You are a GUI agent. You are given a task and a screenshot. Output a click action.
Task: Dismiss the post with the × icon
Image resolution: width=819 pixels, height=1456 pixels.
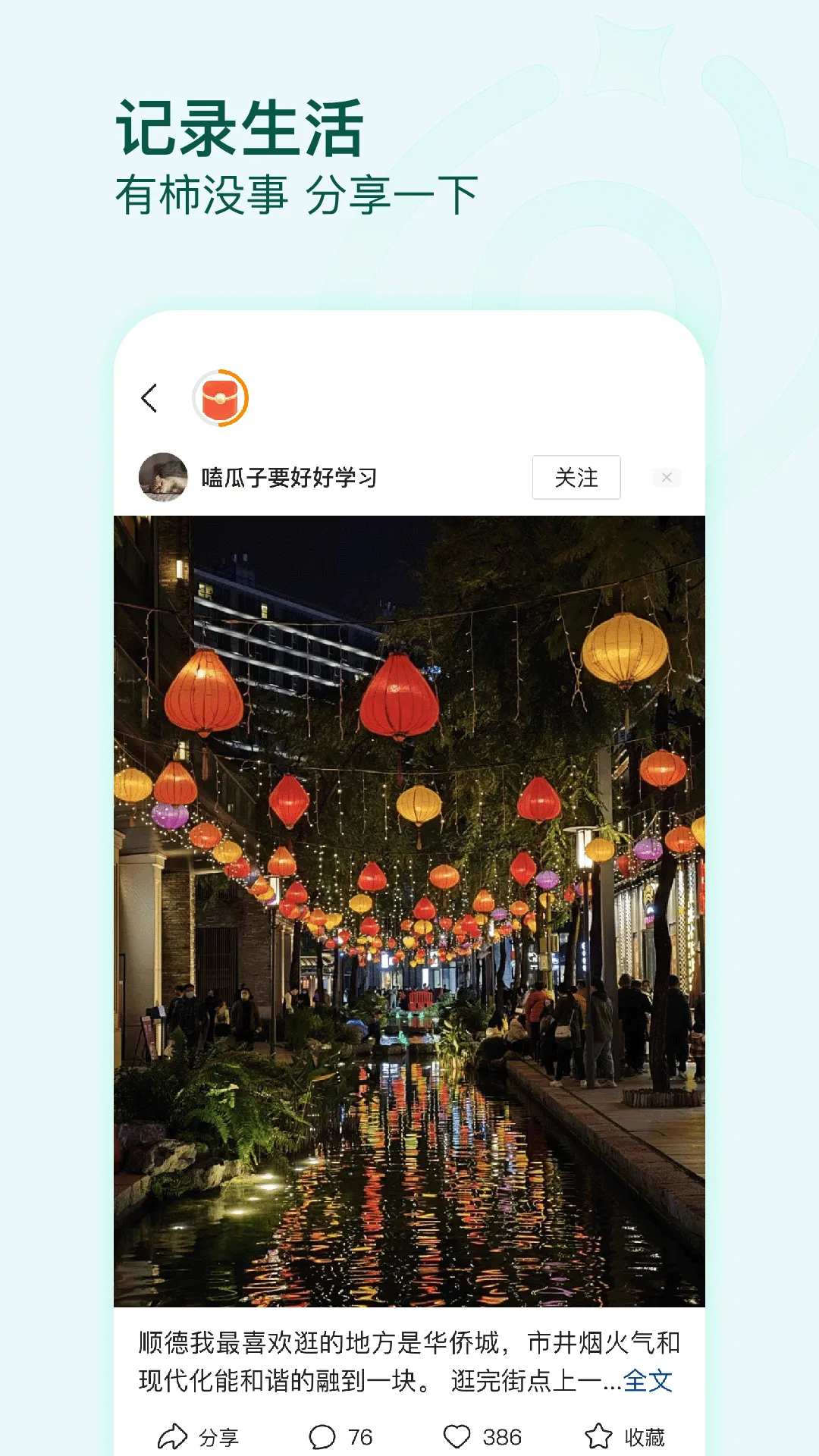point(667,478)
